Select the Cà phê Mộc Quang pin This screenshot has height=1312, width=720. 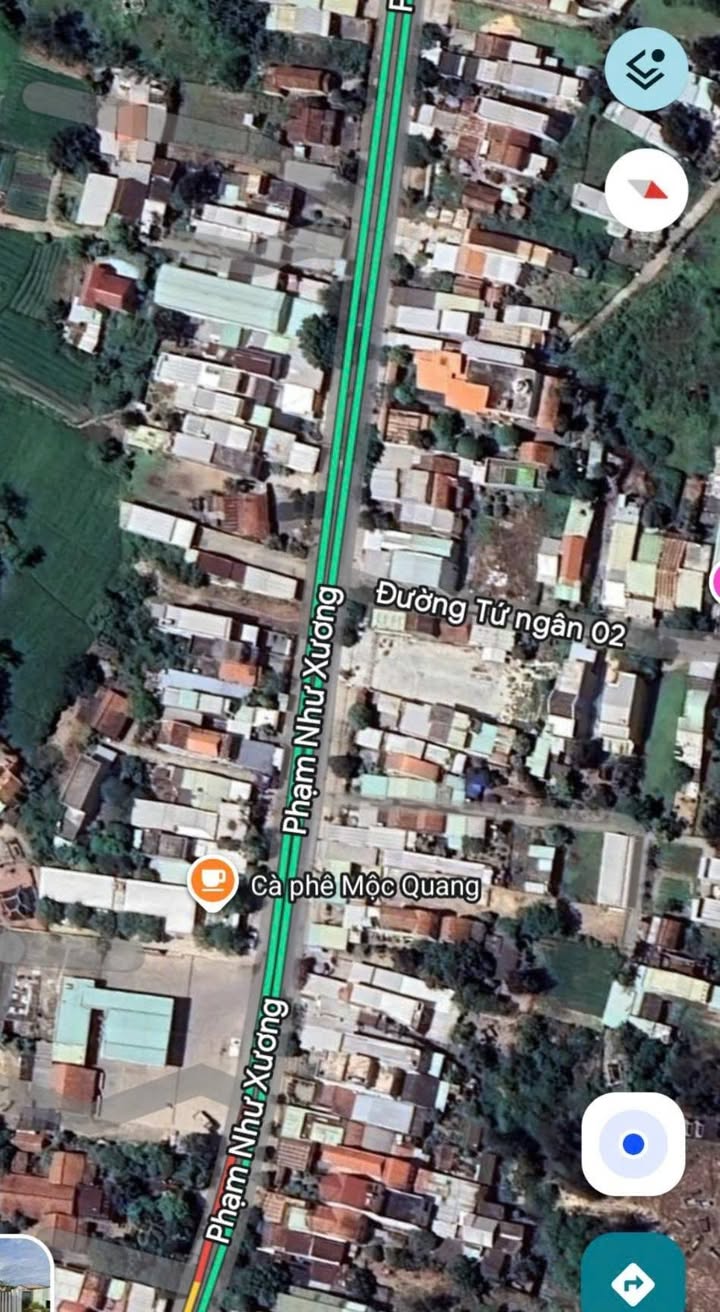click(x=212, y=882)
